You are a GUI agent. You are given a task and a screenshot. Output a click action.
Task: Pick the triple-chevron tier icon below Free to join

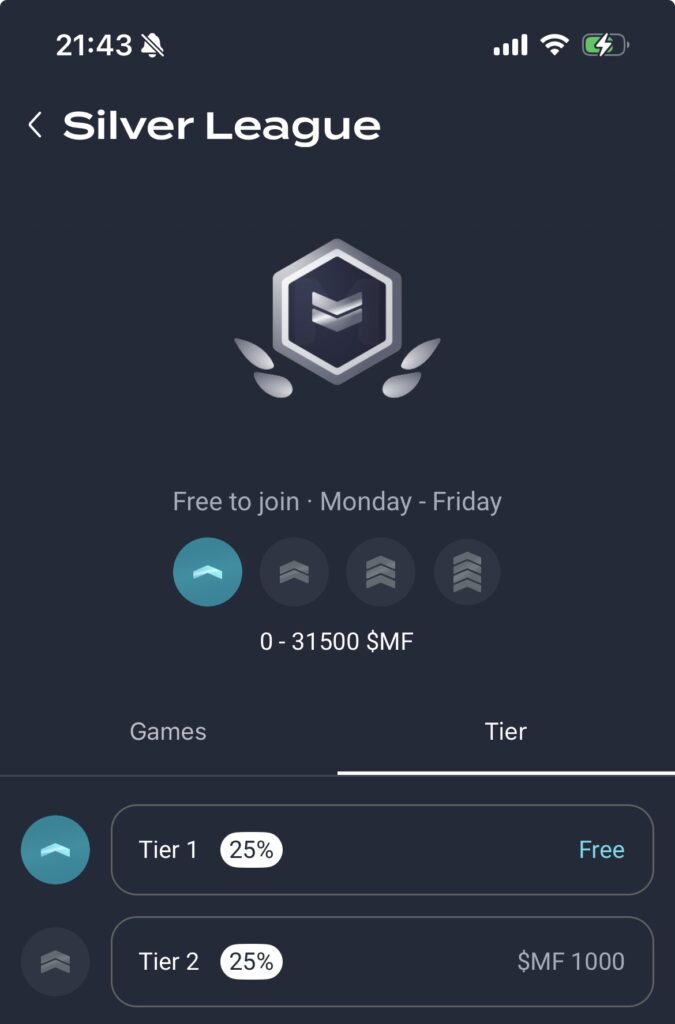(380, 573)
